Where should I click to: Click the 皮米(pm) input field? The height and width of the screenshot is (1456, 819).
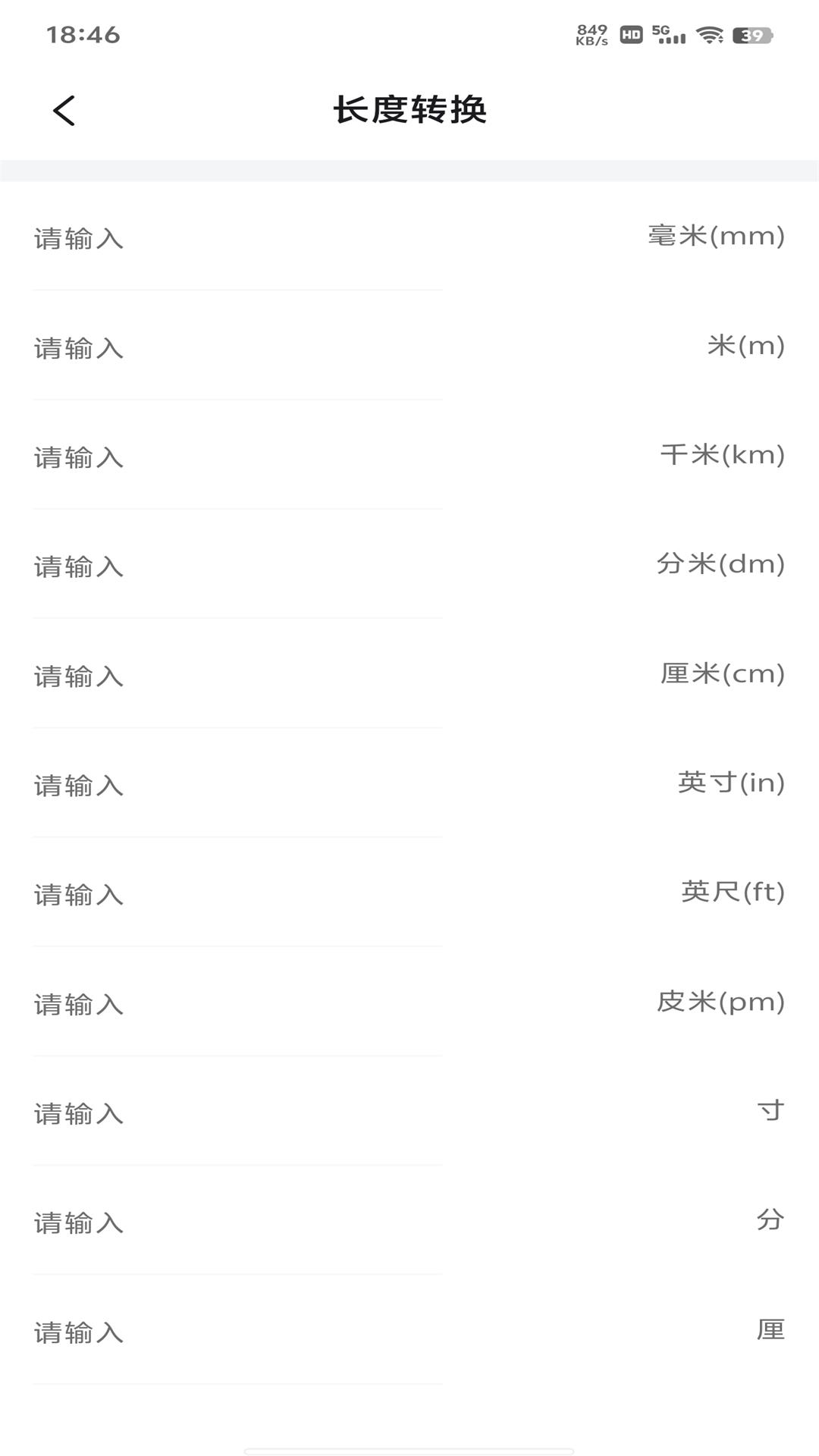click(x=227, y=1003)
